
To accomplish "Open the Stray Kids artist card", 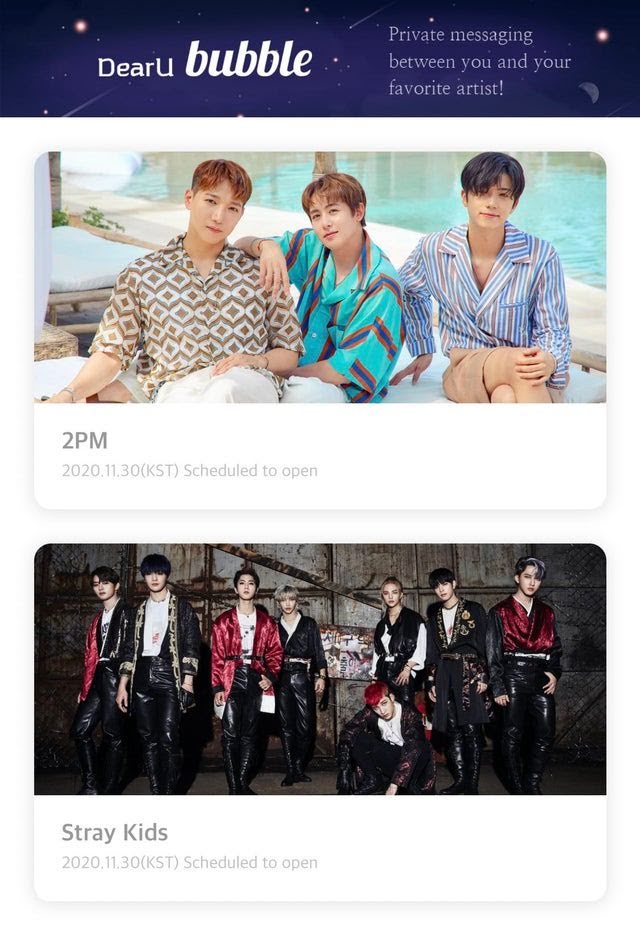I will (320, 720).
